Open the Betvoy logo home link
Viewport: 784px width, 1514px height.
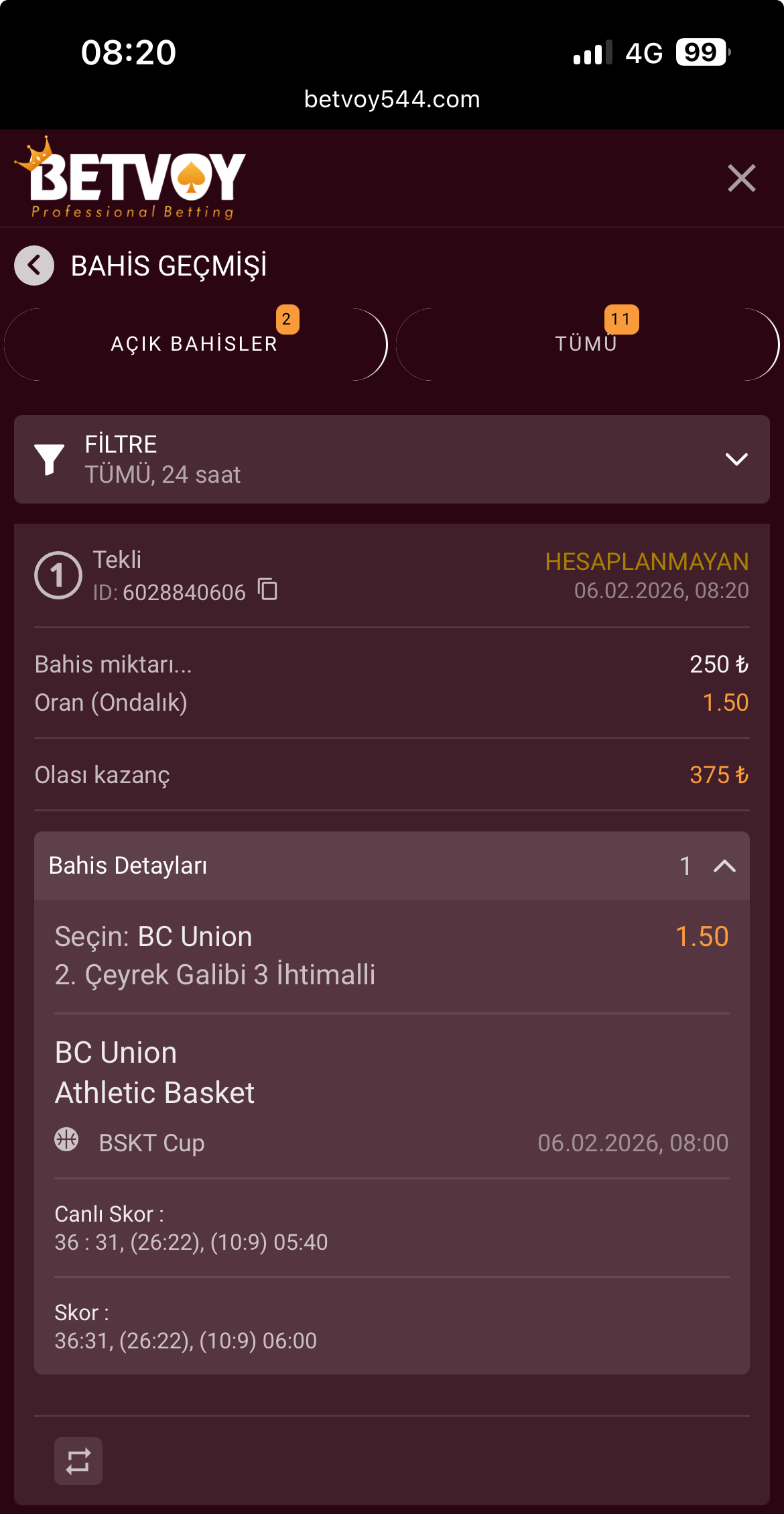130,178
